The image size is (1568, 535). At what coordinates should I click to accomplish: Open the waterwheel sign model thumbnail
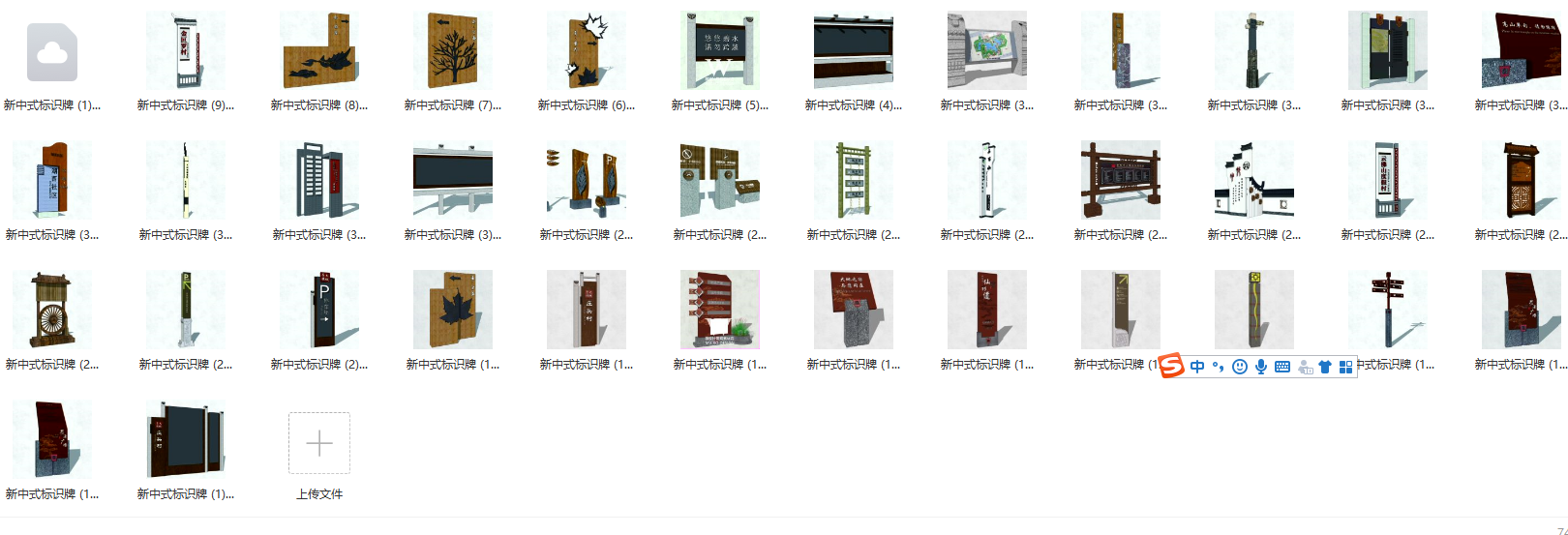coord(52,311)
